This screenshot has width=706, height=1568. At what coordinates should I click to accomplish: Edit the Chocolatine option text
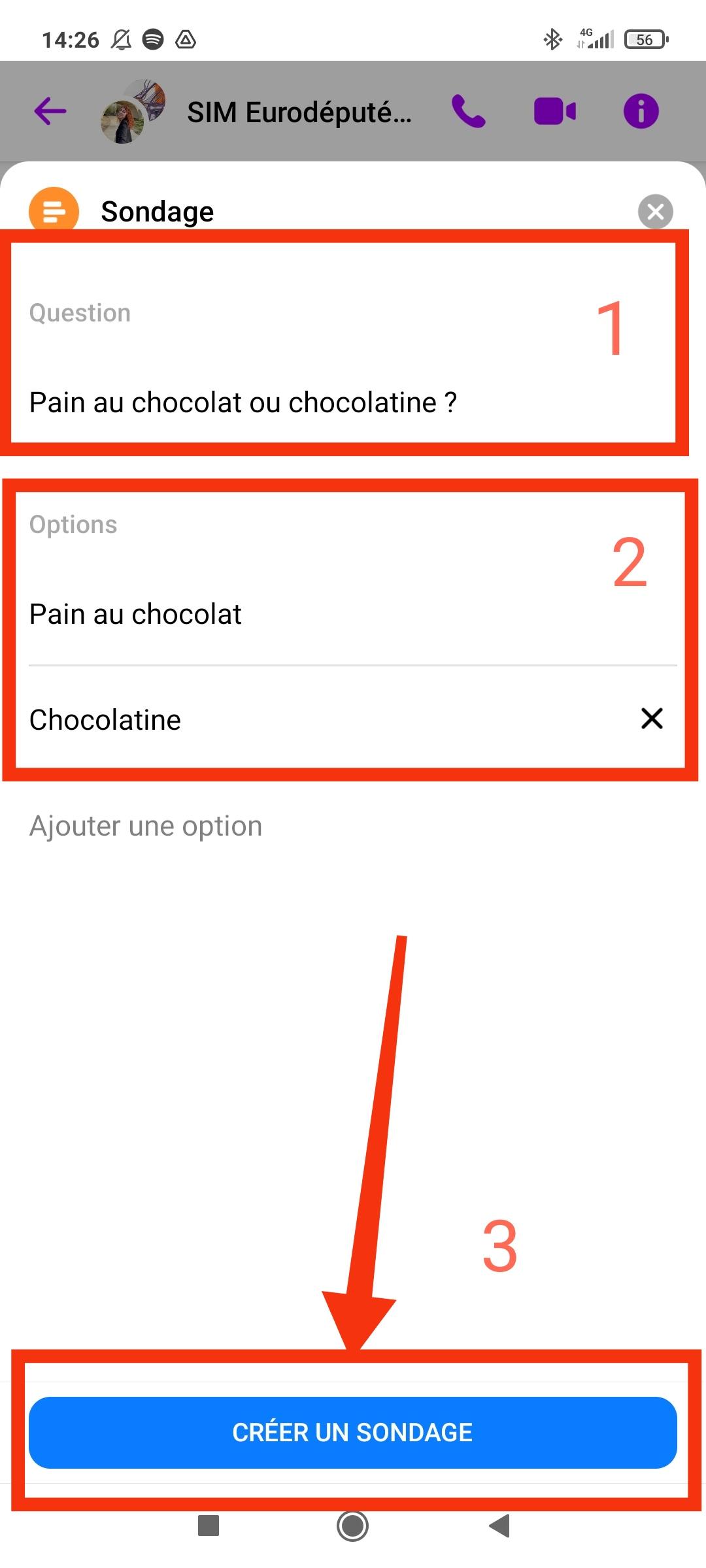(105, 719)
